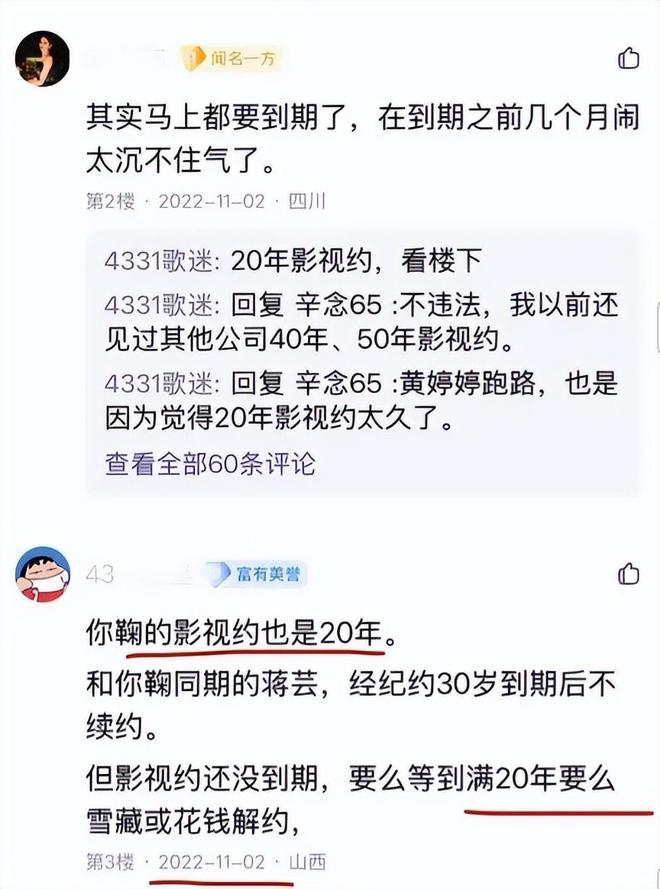Like the 3rd floor comment from 山西
Screen dimensions: 660x889
pos(628,574)
